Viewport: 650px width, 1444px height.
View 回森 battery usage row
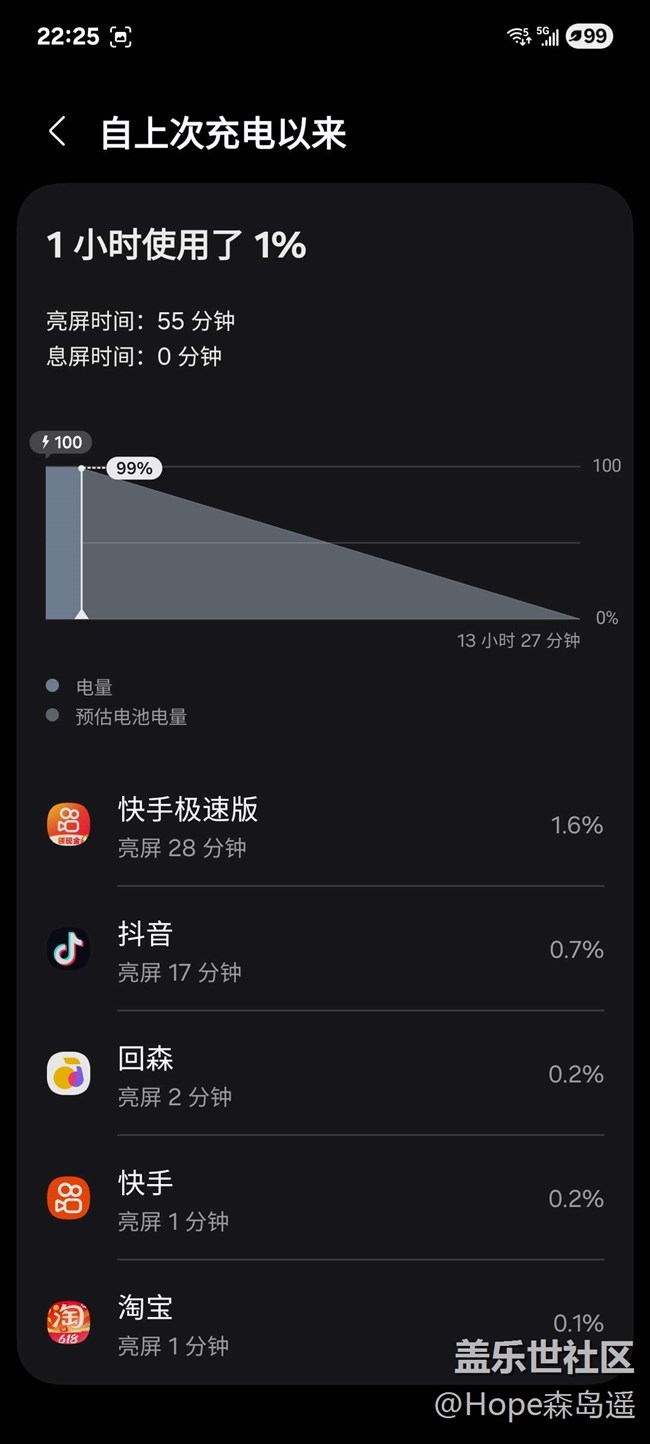(325, 1074)
